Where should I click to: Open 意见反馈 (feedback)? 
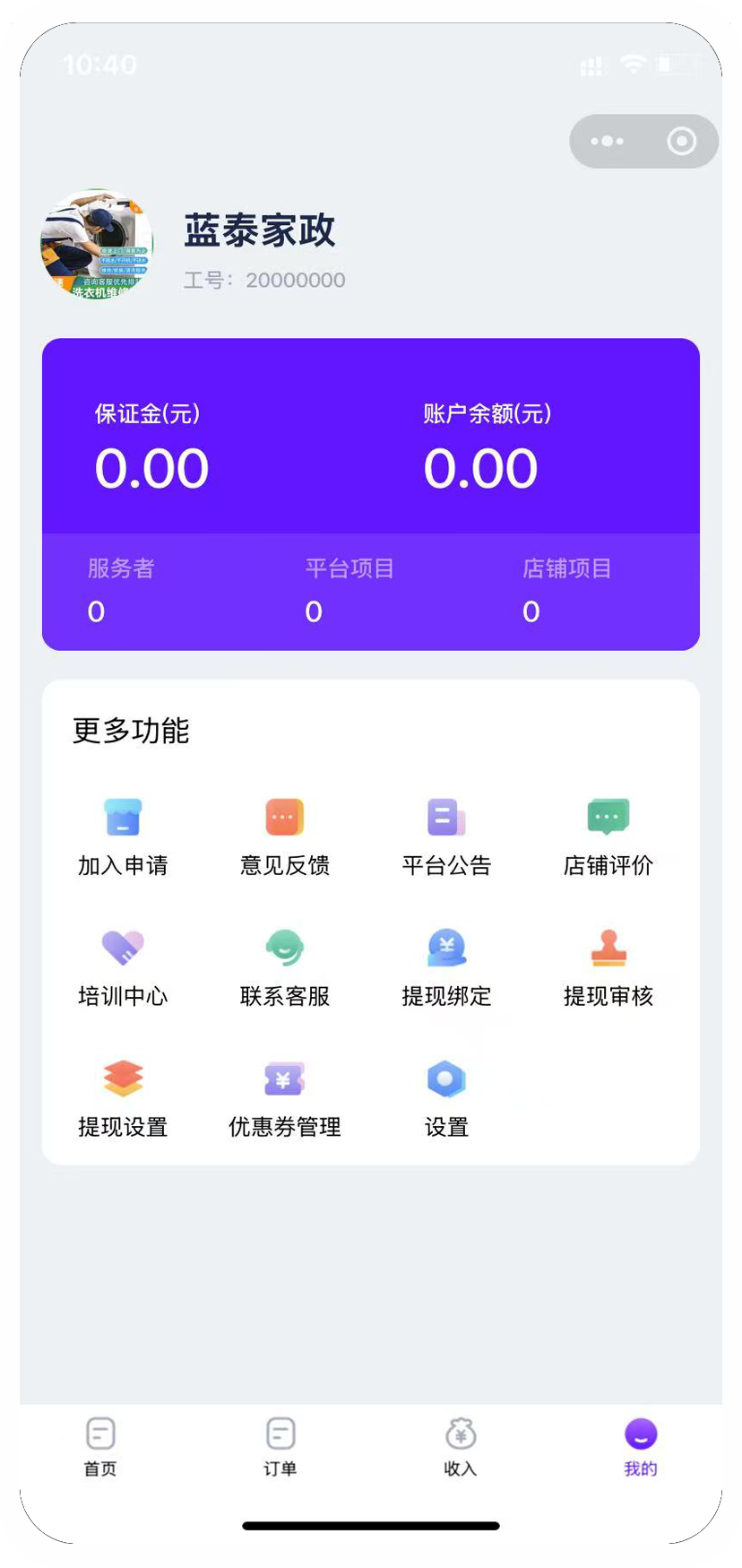click(285, 837)
